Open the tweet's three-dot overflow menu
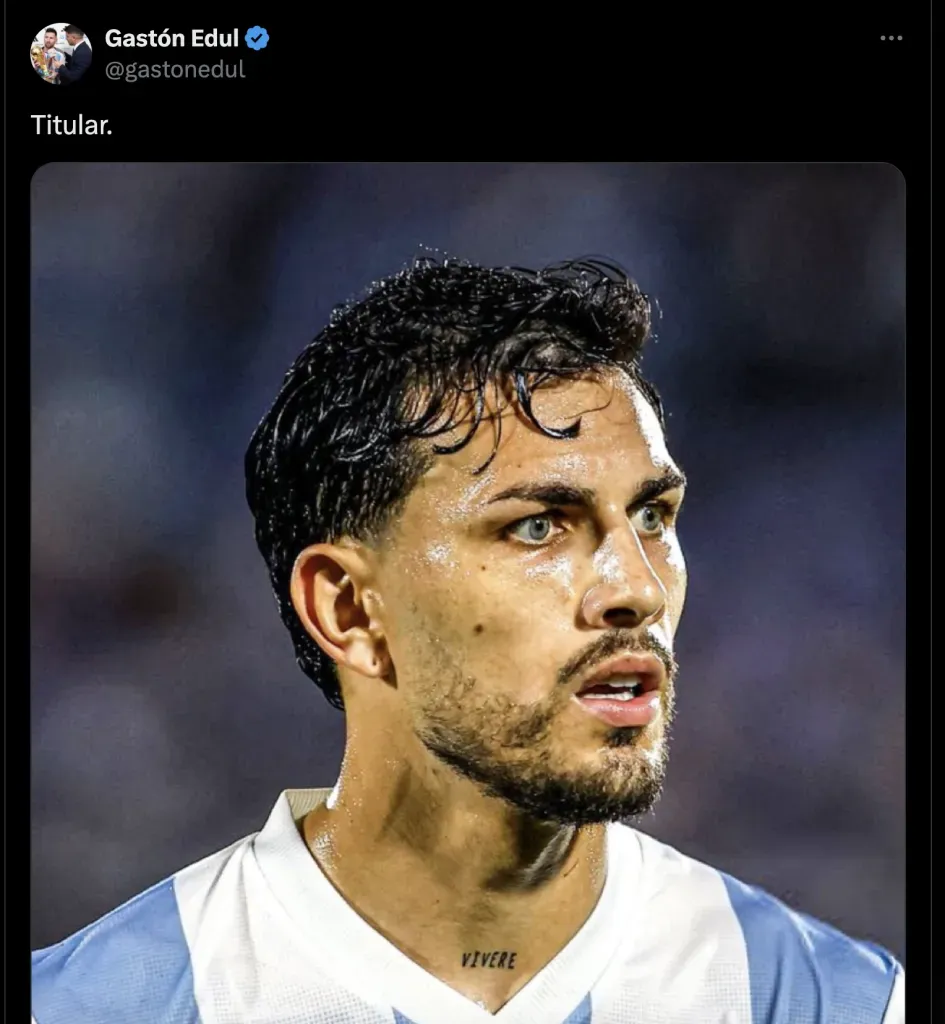Viewport: 945px width, 1024px height. click(891, 39)
